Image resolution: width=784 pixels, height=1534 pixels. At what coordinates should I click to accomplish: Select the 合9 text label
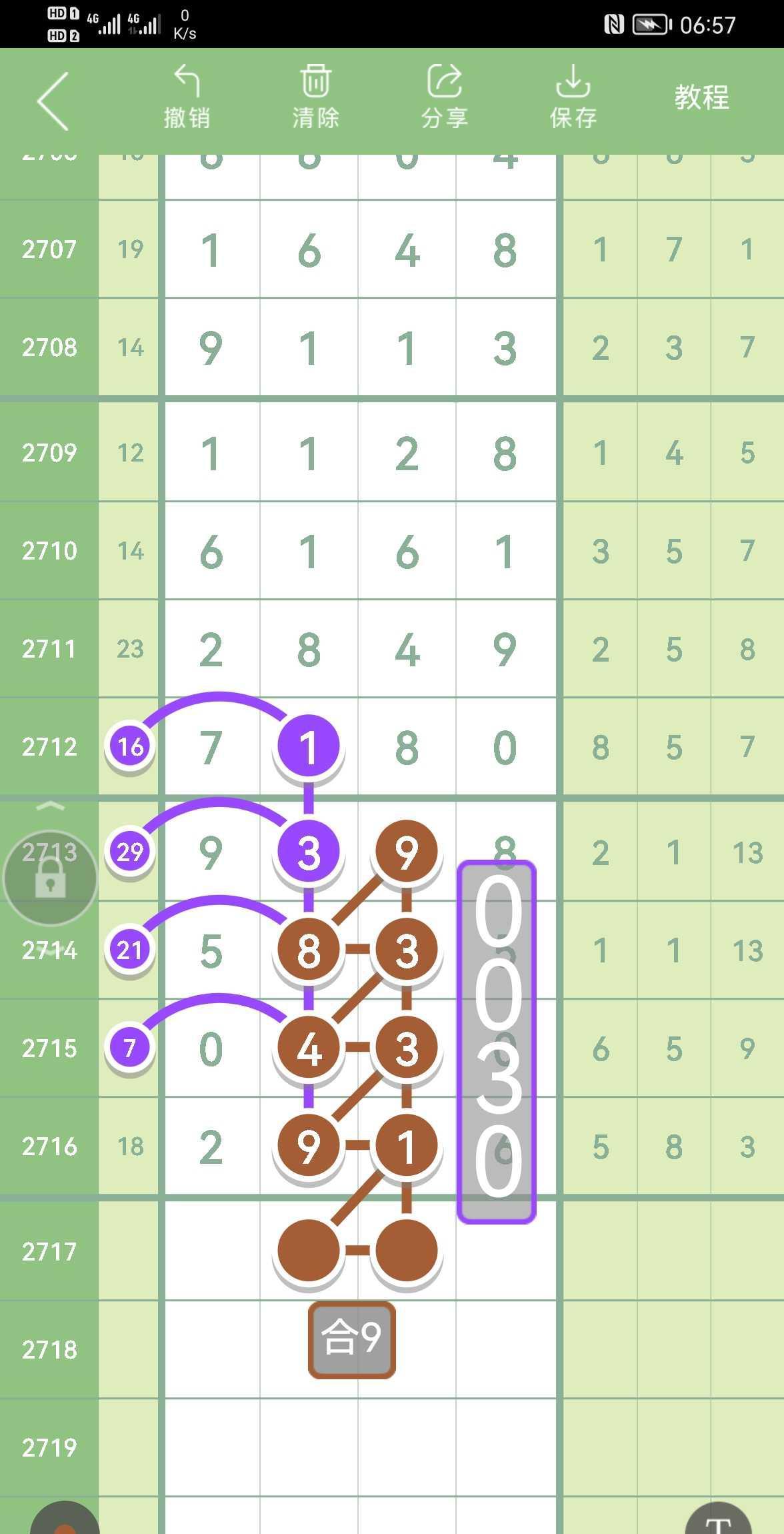click(352, 1340)
